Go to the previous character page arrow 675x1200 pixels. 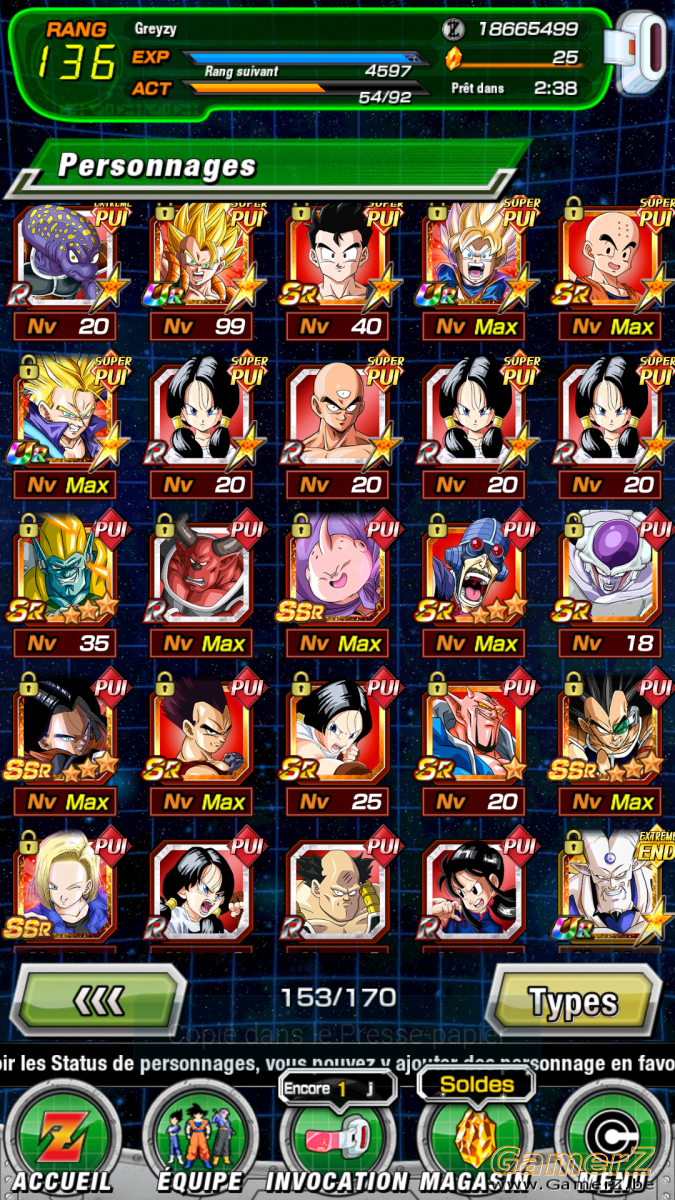pos(103,998)
